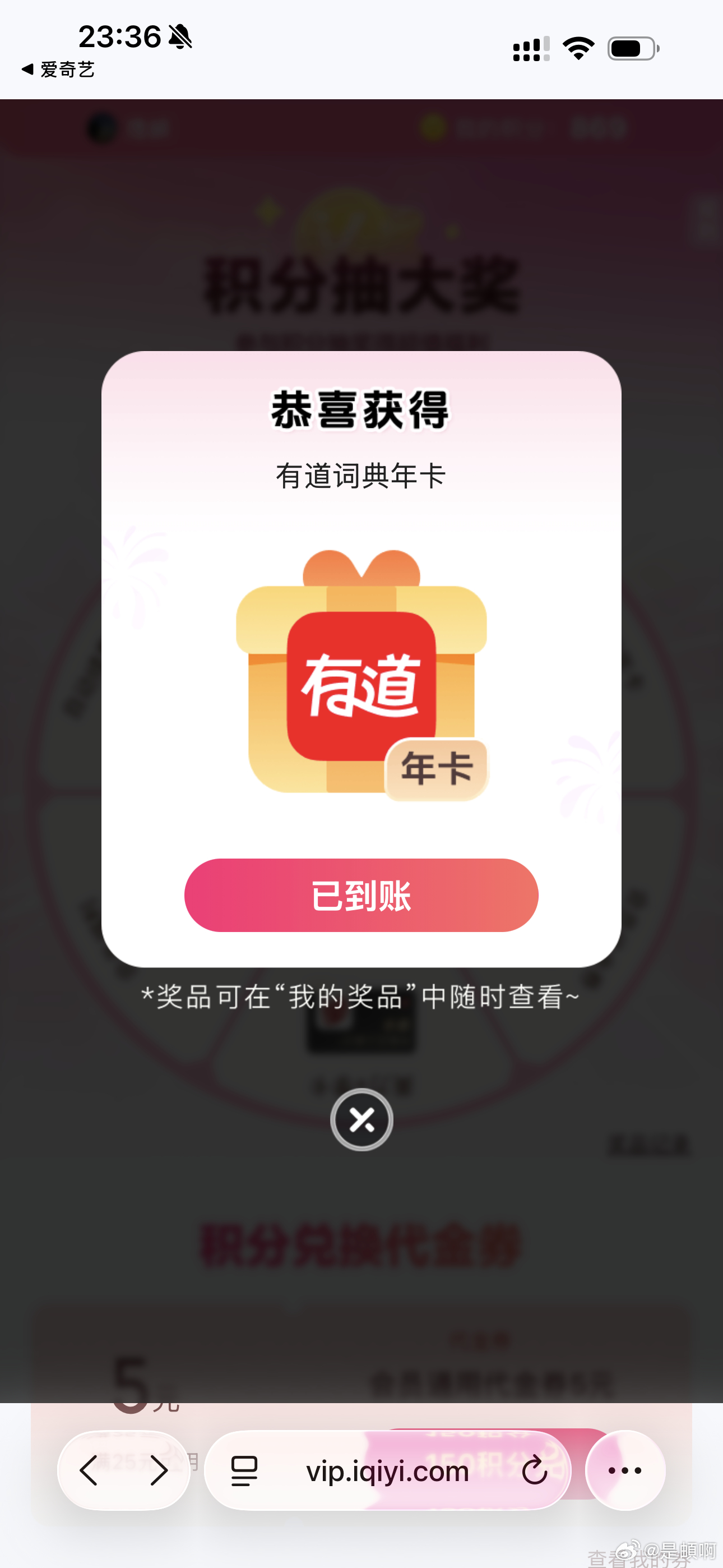
Task: Tap the 已到账 button
Action: tap(361, 896)
